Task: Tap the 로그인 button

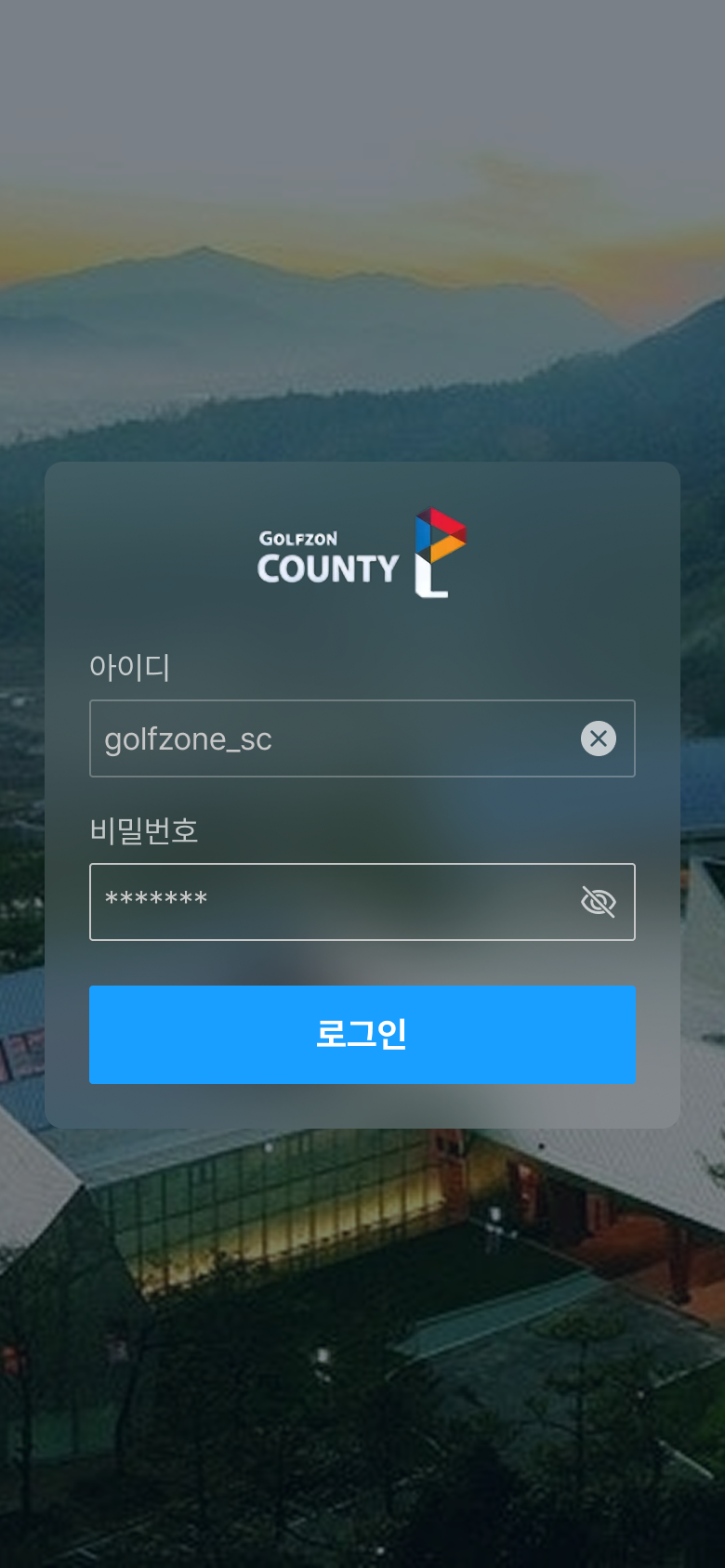Action: click(362, 1034)
